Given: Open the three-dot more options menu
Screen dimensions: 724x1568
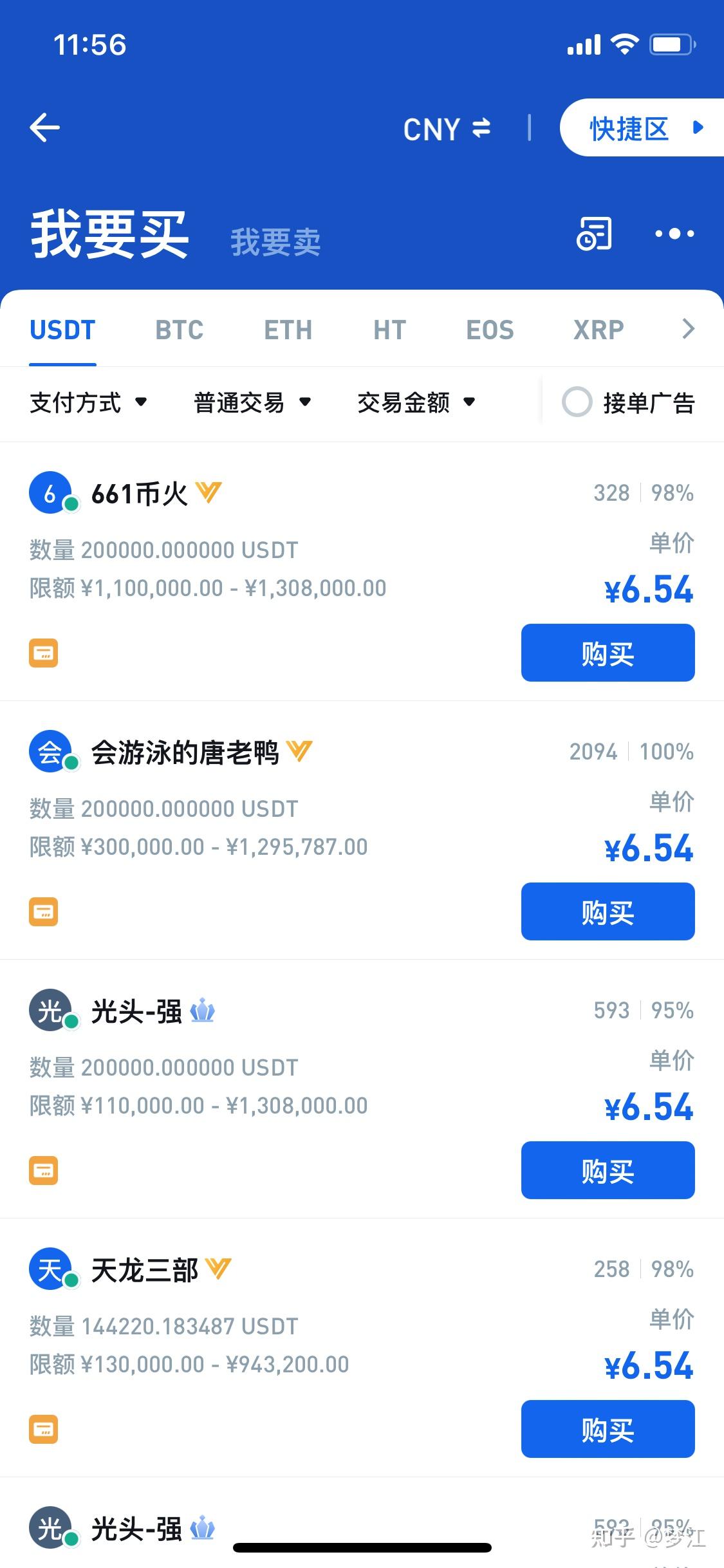Looking at the screenshot, I should (674, 235).
